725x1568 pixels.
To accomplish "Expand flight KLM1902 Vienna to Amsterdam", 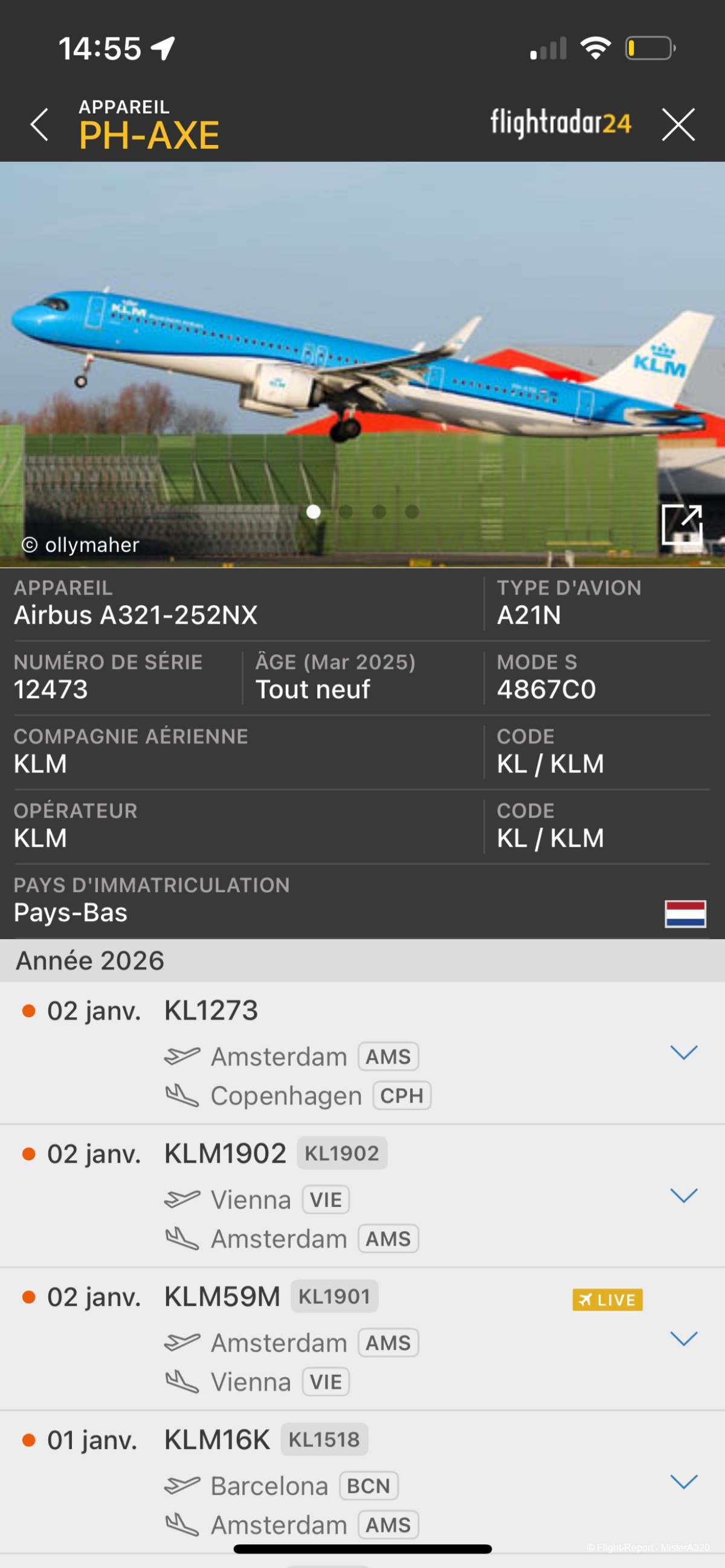I will click(x=683, y=1196).
